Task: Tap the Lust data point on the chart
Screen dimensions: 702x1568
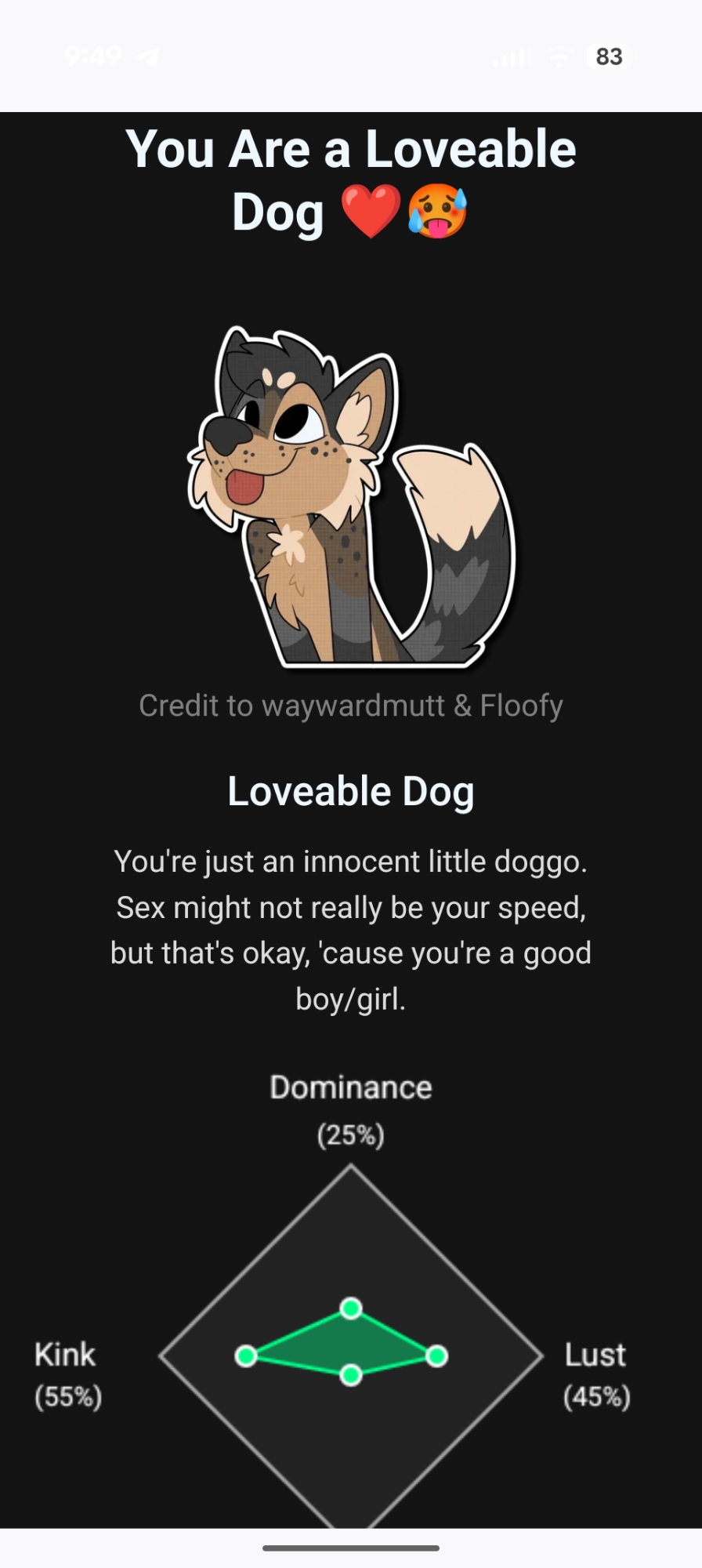Action: coord(437,1356)
